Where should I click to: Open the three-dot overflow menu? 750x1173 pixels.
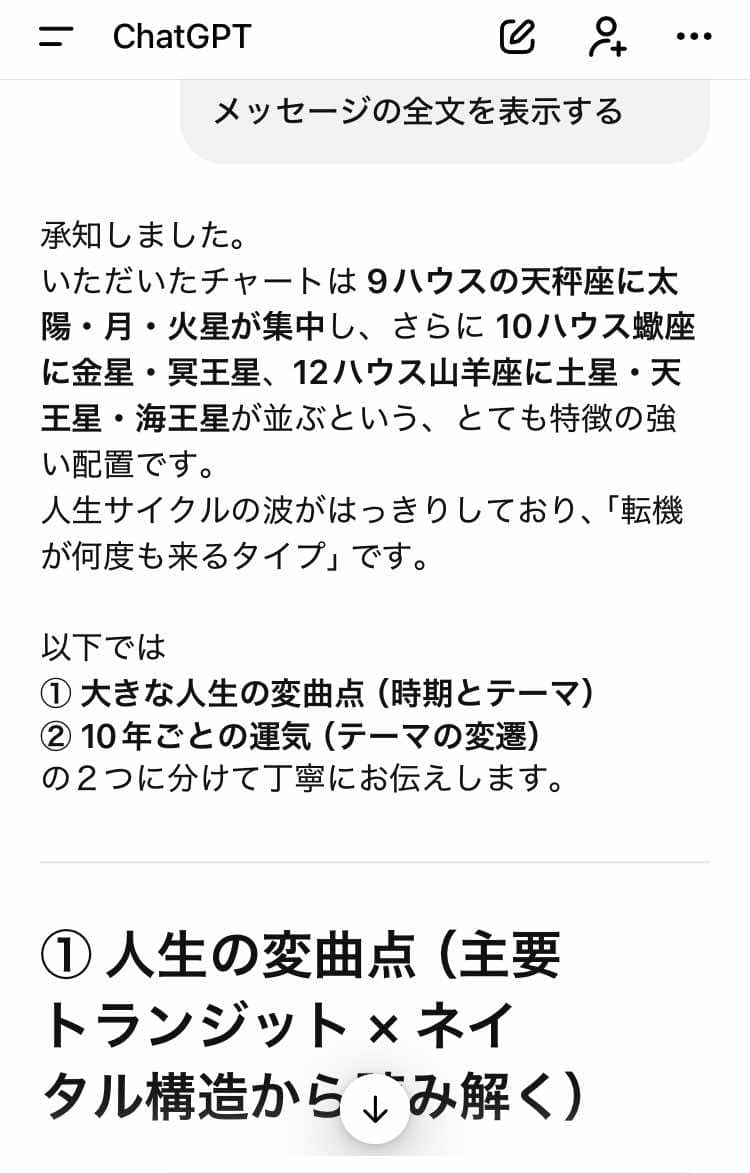coord(694,37)
